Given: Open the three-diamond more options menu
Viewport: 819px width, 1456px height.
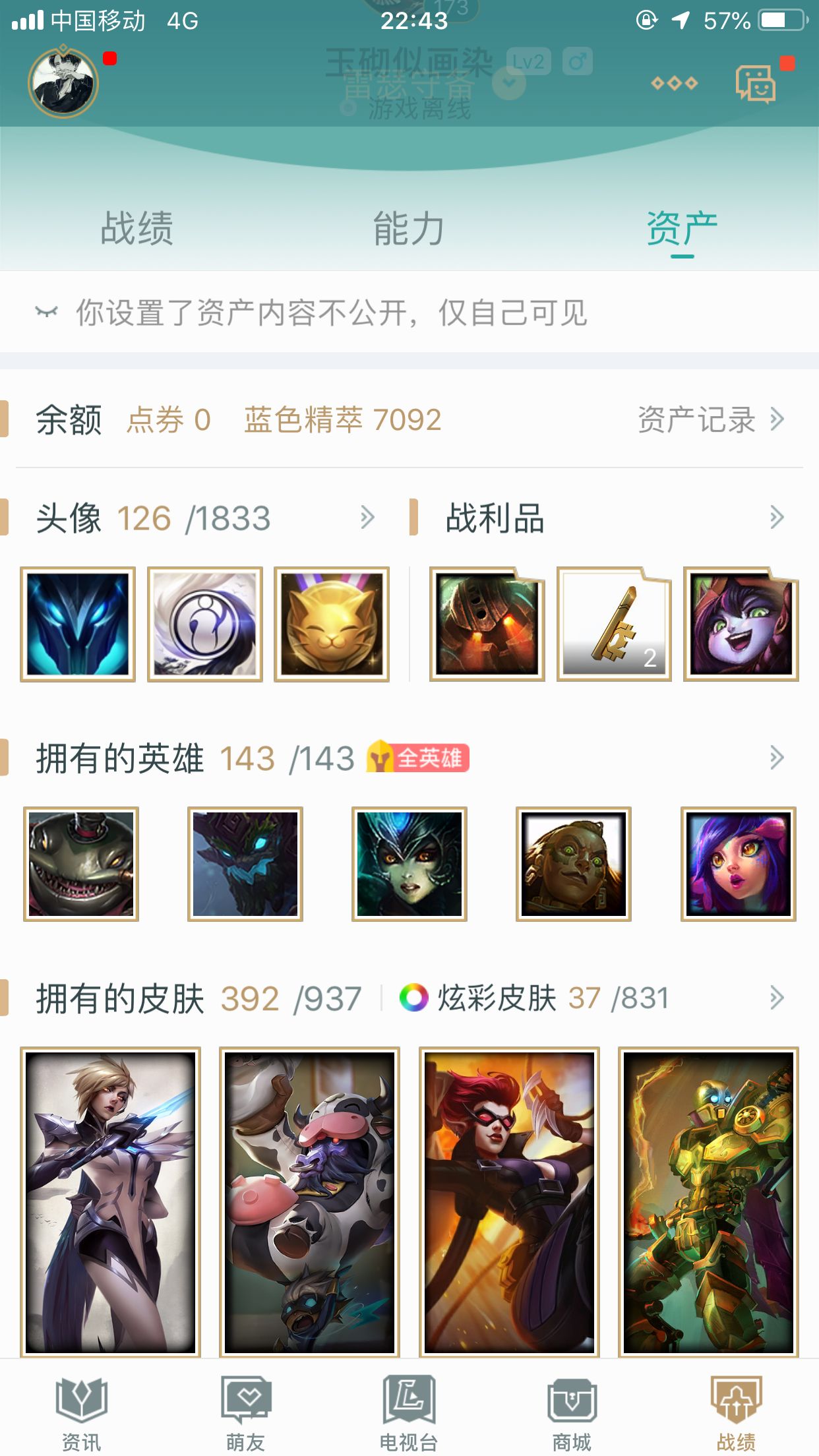Looking at the screenshot, I should [x=674, y=83].
